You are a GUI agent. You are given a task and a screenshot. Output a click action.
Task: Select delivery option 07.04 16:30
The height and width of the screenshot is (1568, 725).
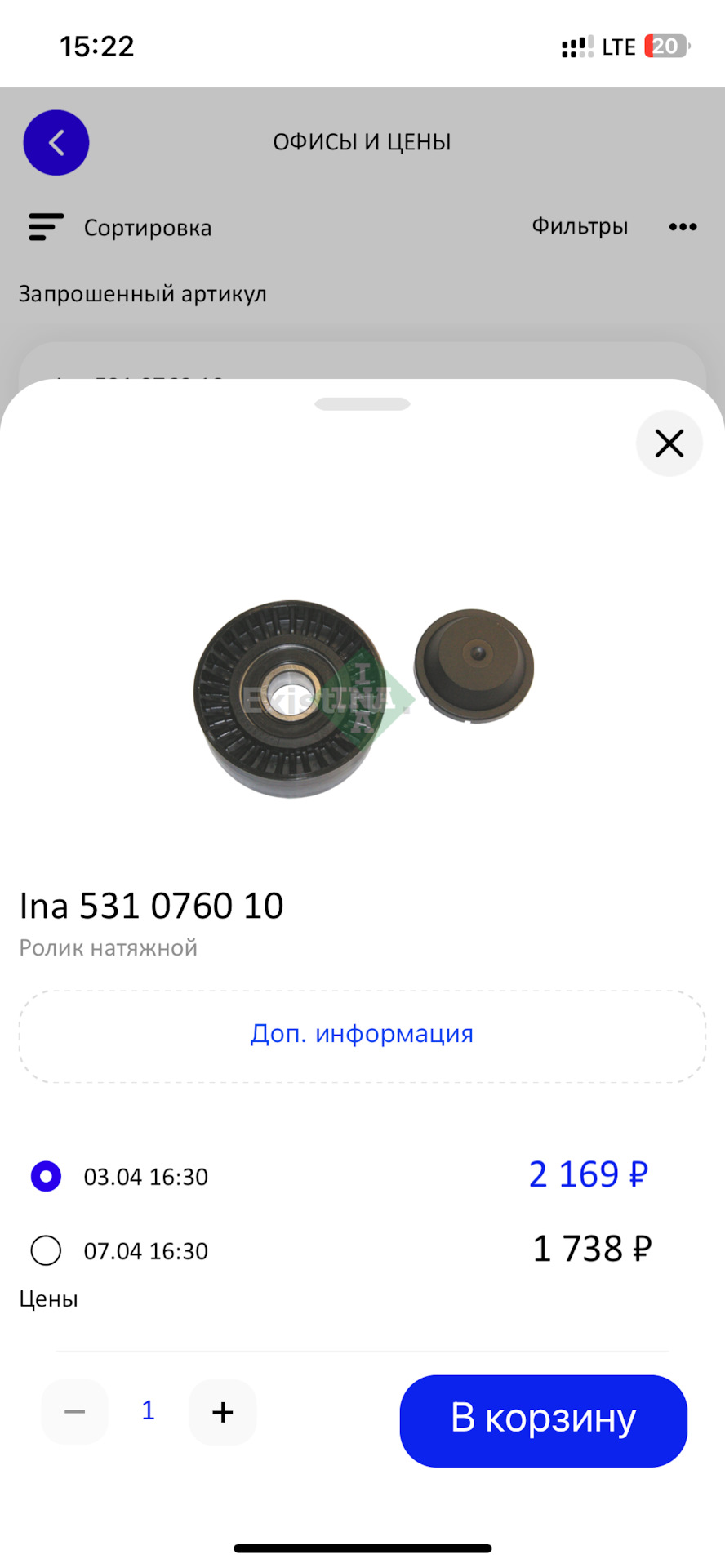tap(46, 1250)
